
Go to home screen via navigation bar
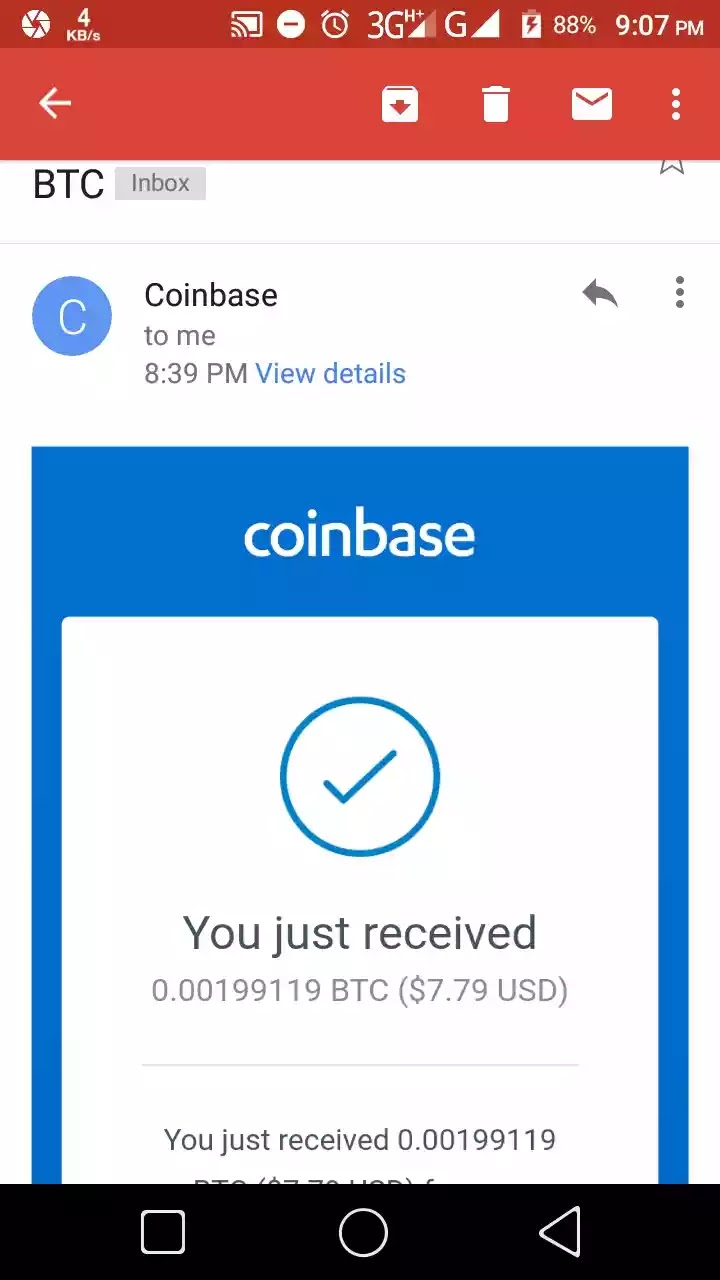point(363,1232)
